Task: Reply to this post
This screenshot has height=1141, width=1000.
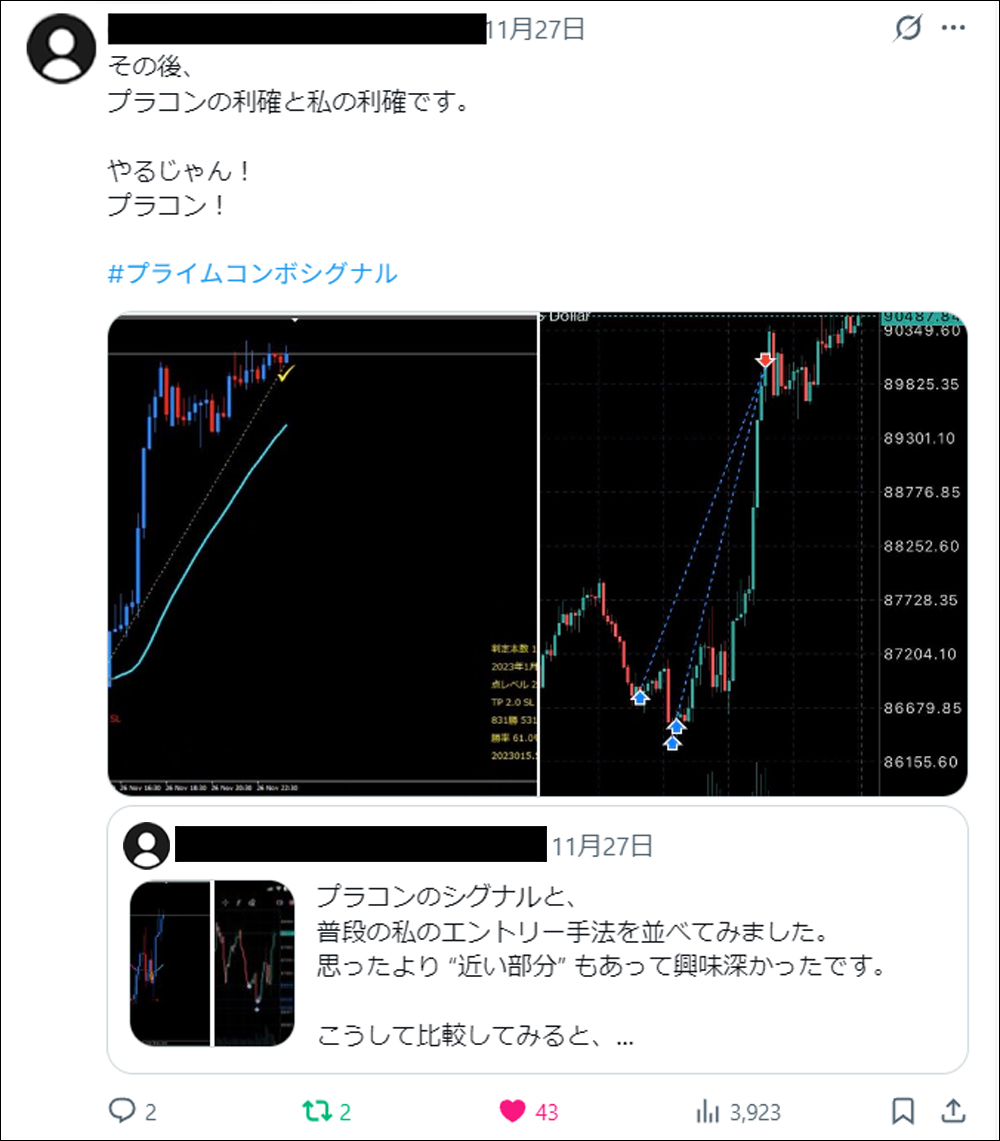Action: (121, 1111)
